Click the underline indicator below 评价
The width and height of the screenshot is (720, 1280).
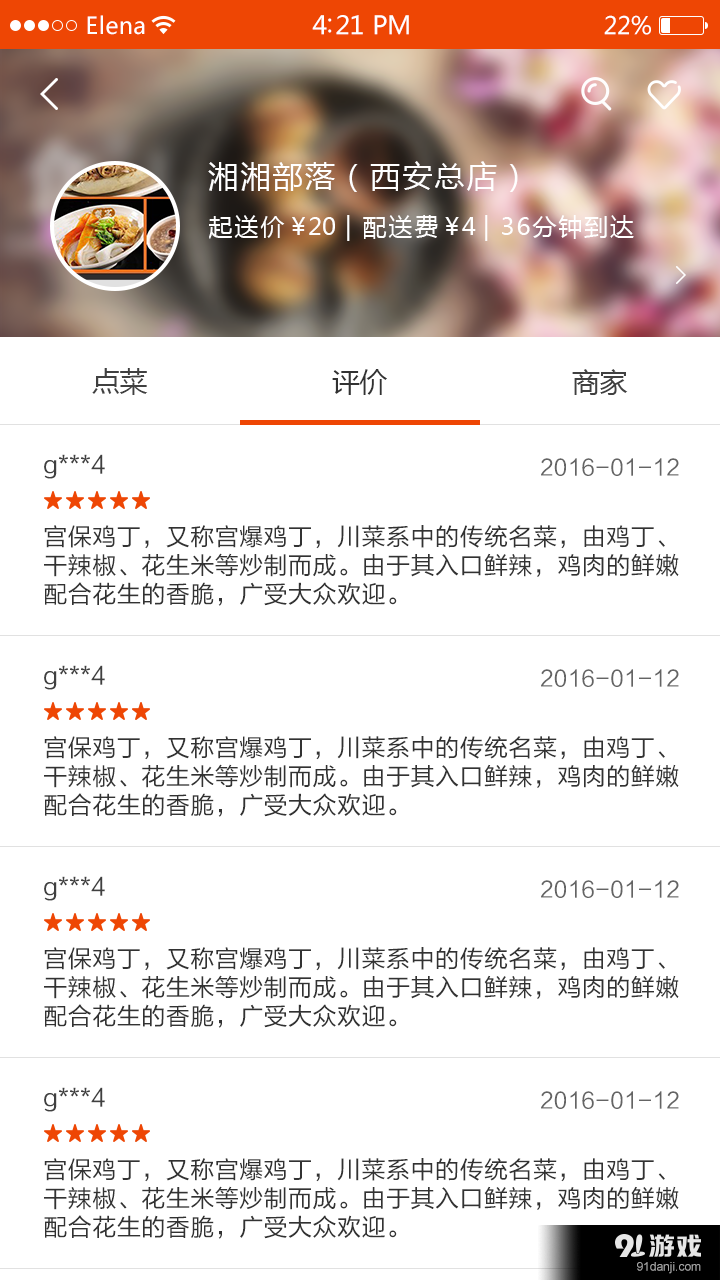pos(359,423)
